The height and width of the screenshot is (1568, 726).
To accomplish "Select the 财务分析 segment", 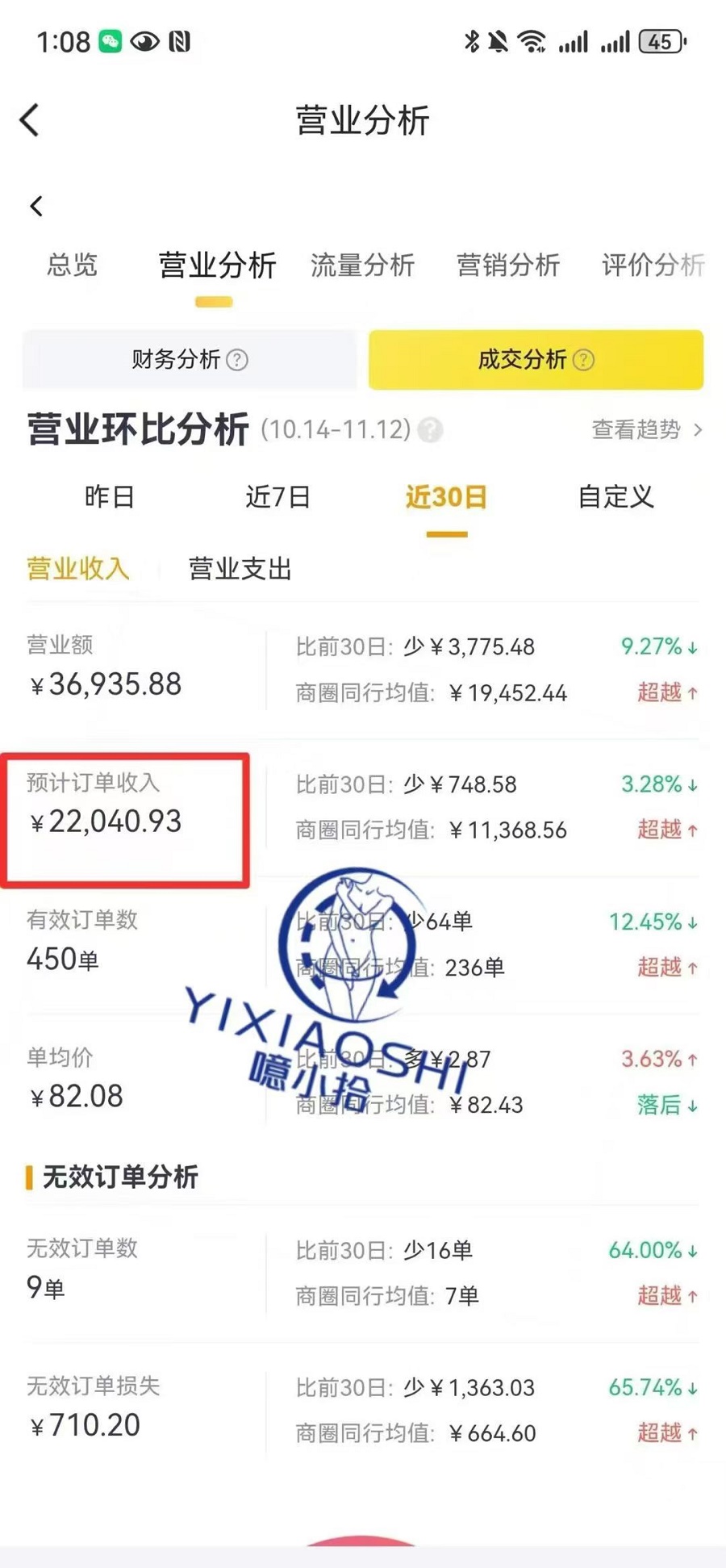I will [190, 360].
